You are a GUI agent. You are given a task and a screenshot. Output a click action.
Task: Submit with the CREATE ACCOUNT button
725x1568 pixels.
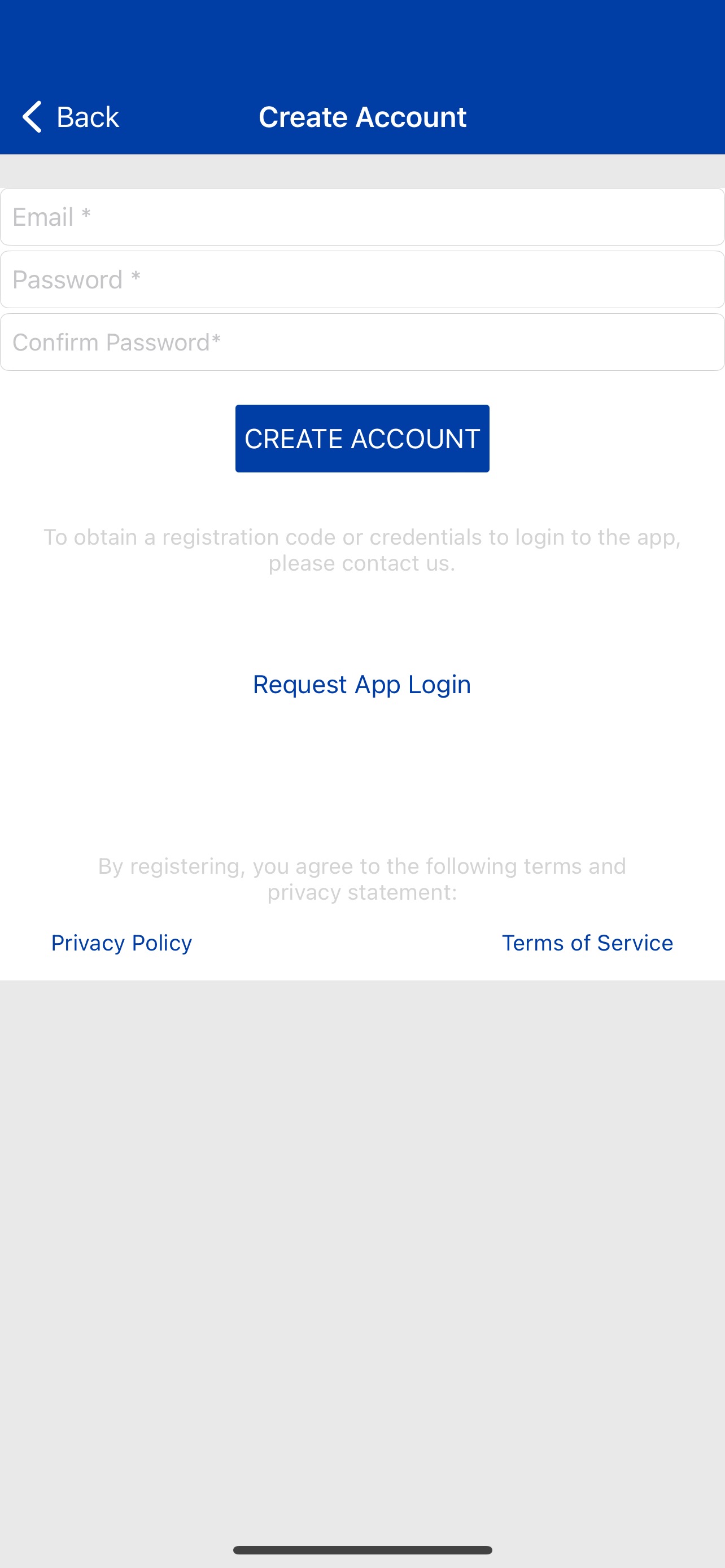362,438
